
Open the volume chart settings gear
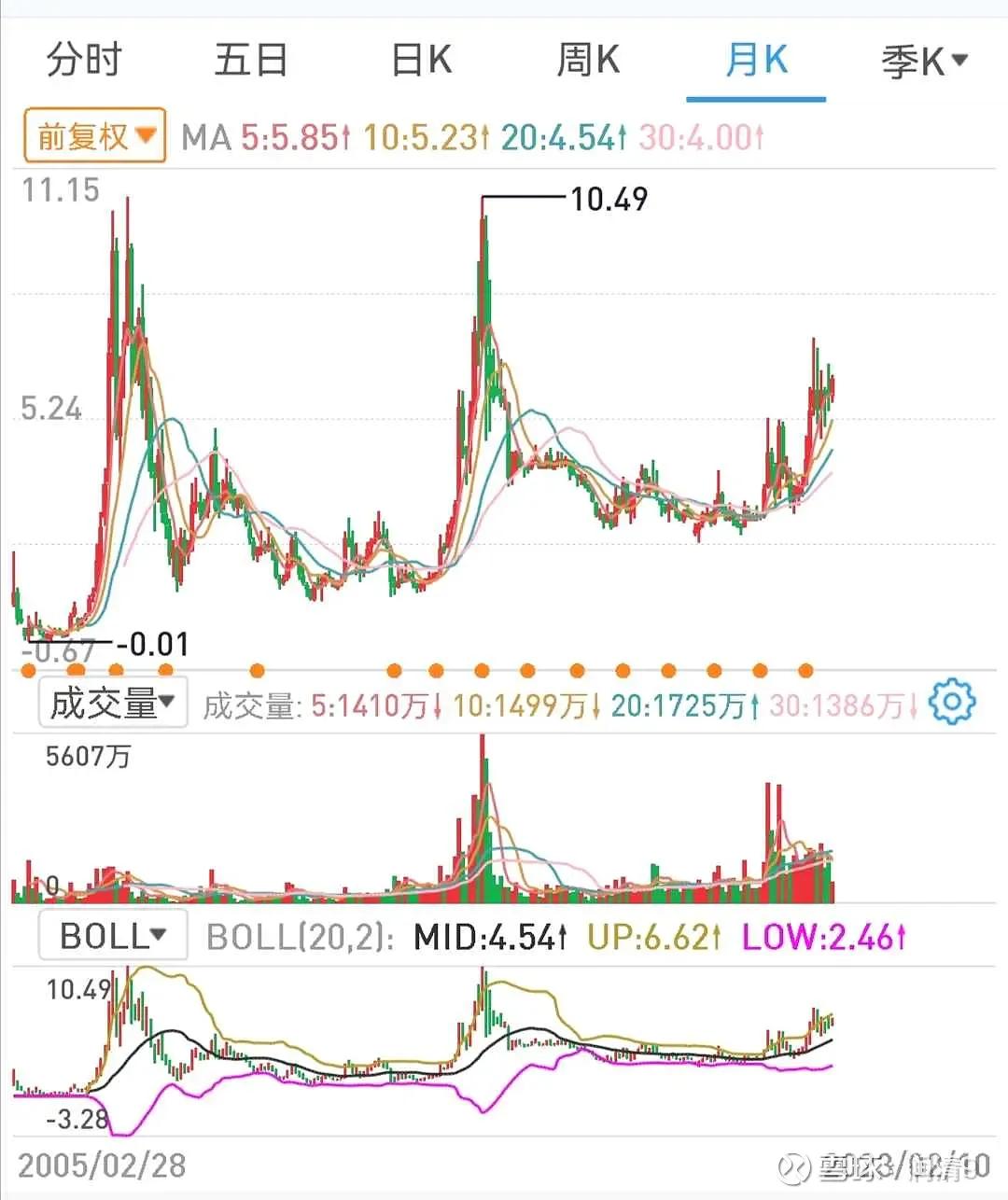pos(950,704)
